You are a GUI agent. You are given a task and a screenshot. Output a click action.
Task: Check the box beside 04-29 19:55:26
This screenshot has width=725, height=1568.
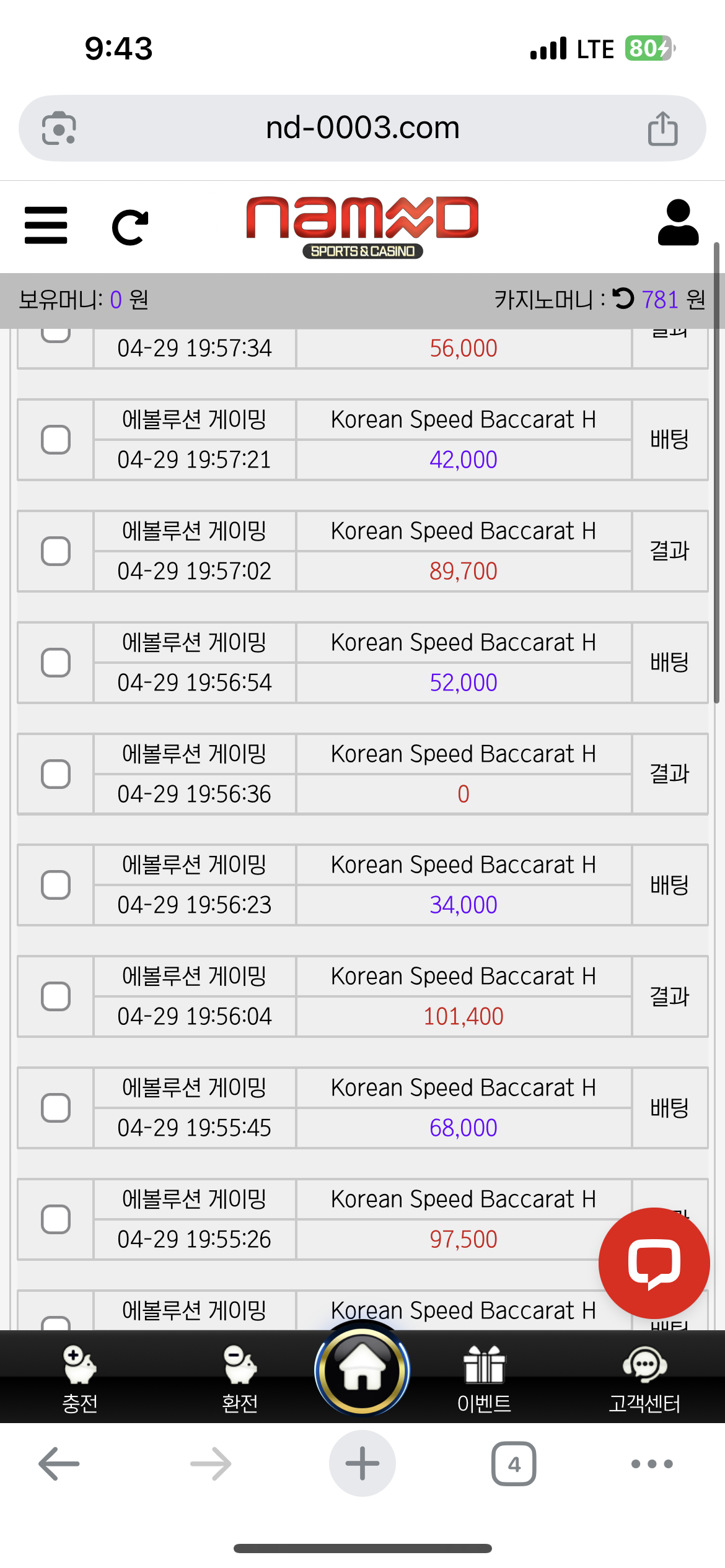point(56,1219)
